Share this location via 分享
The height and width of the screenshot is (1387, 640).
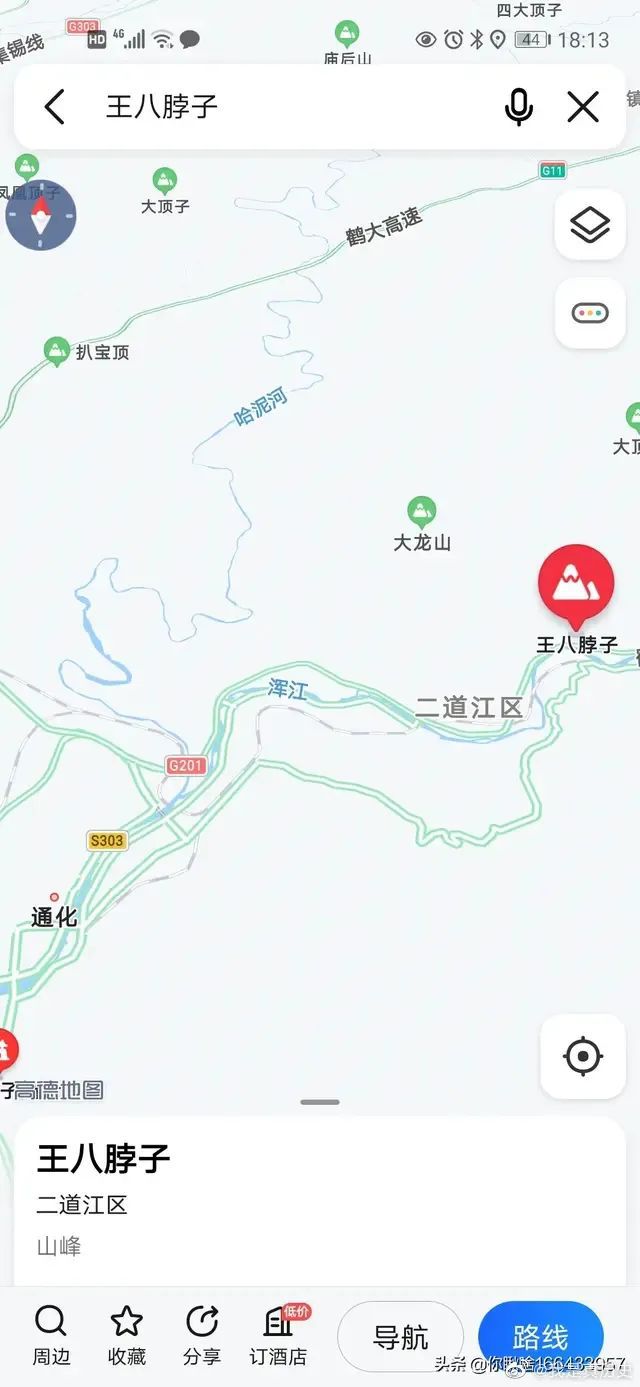pyautogui.click(x=202, y=1334)
